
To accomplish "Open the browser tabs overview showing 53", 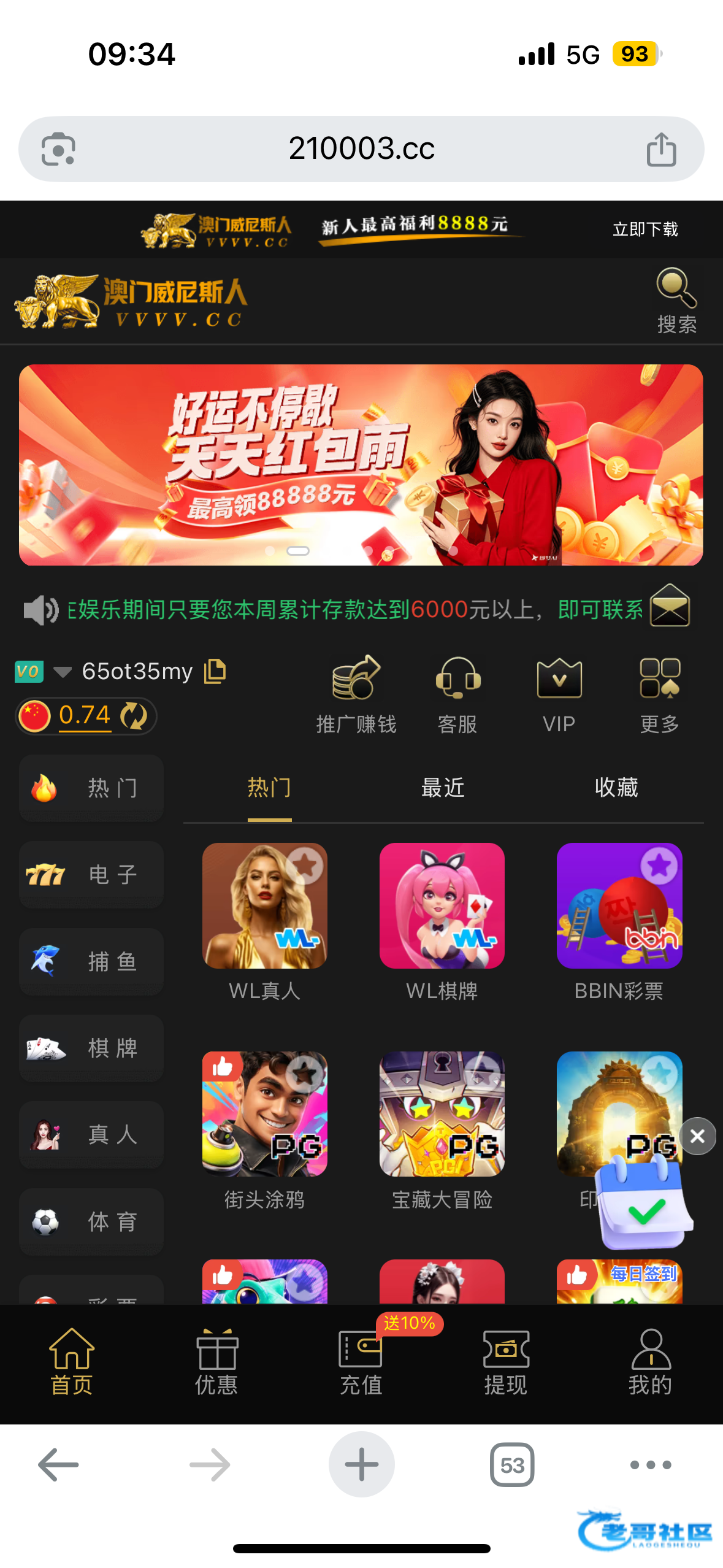I will [512, 1466].
